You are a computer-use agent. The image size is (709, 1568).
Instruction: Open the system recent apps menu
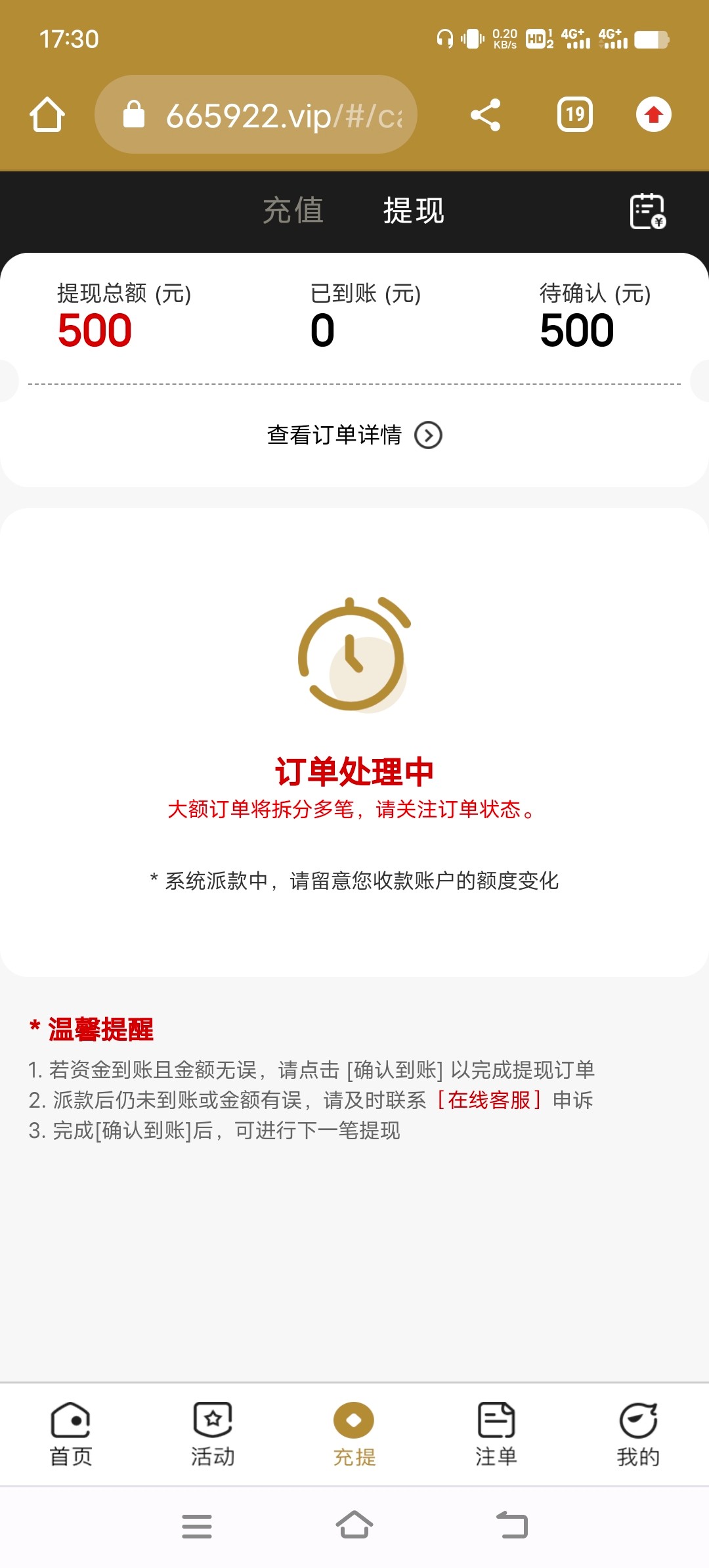[197, 1525]
